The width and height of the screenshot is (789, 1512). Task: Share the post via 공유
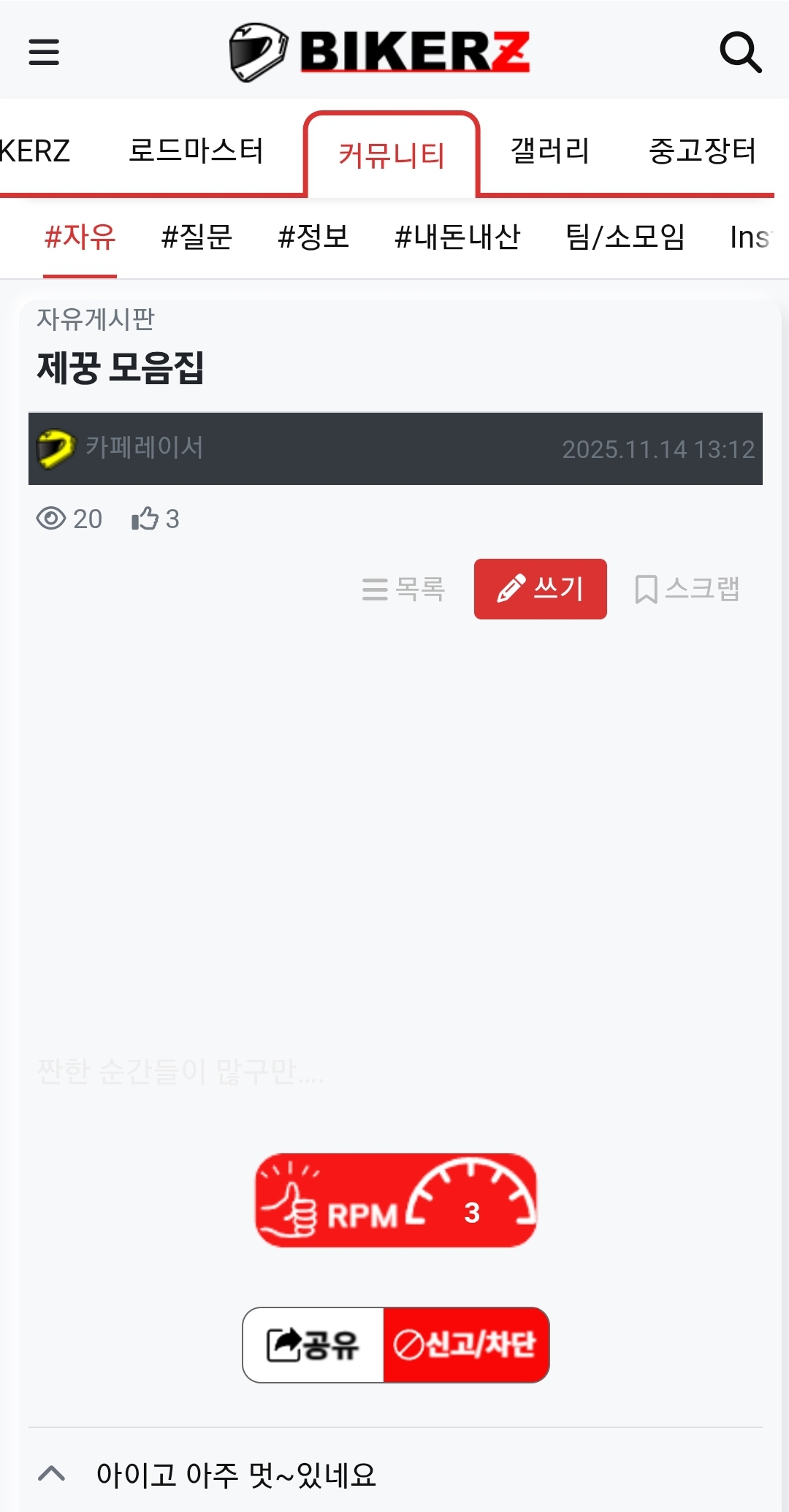313,1345
